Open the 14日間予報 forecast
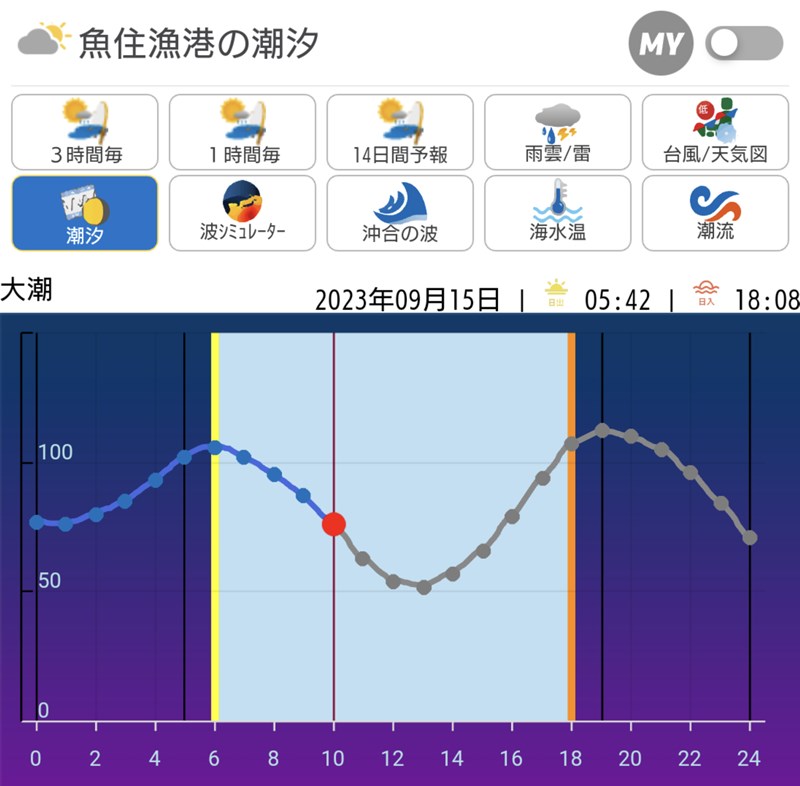Viewport: 800px width, 786px height. [400, 132]
